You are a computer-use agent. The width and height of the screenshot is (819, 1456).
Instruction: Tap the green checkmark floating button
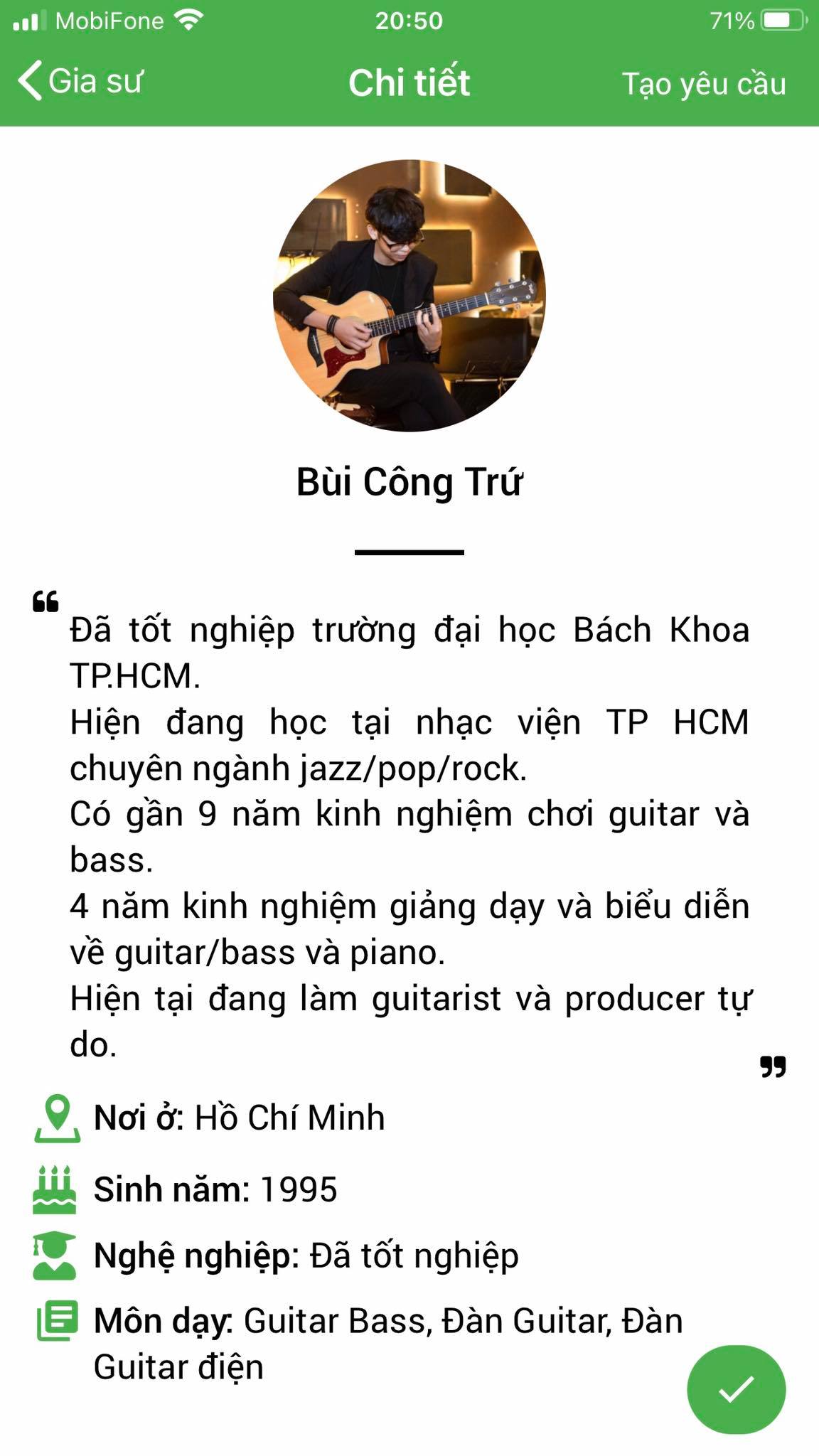pos(736,1389)
